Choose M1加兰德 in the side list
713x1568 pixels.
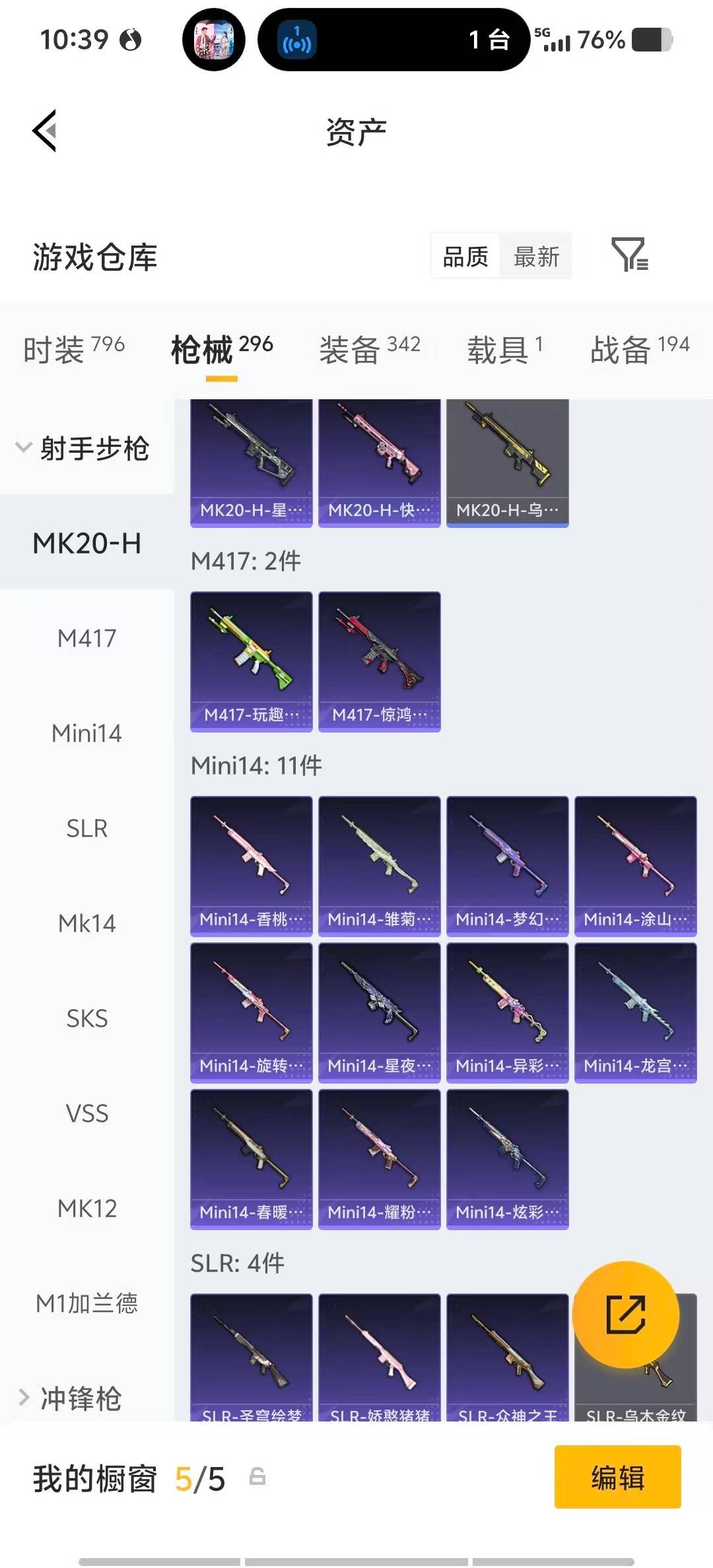point(86,1303)
